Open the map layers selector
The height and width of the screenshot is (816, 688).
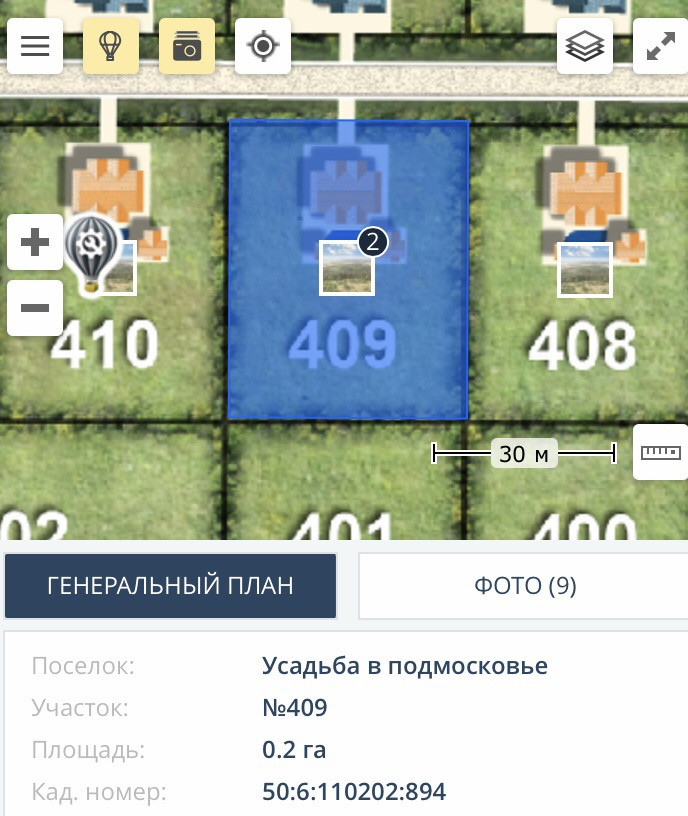585,46
